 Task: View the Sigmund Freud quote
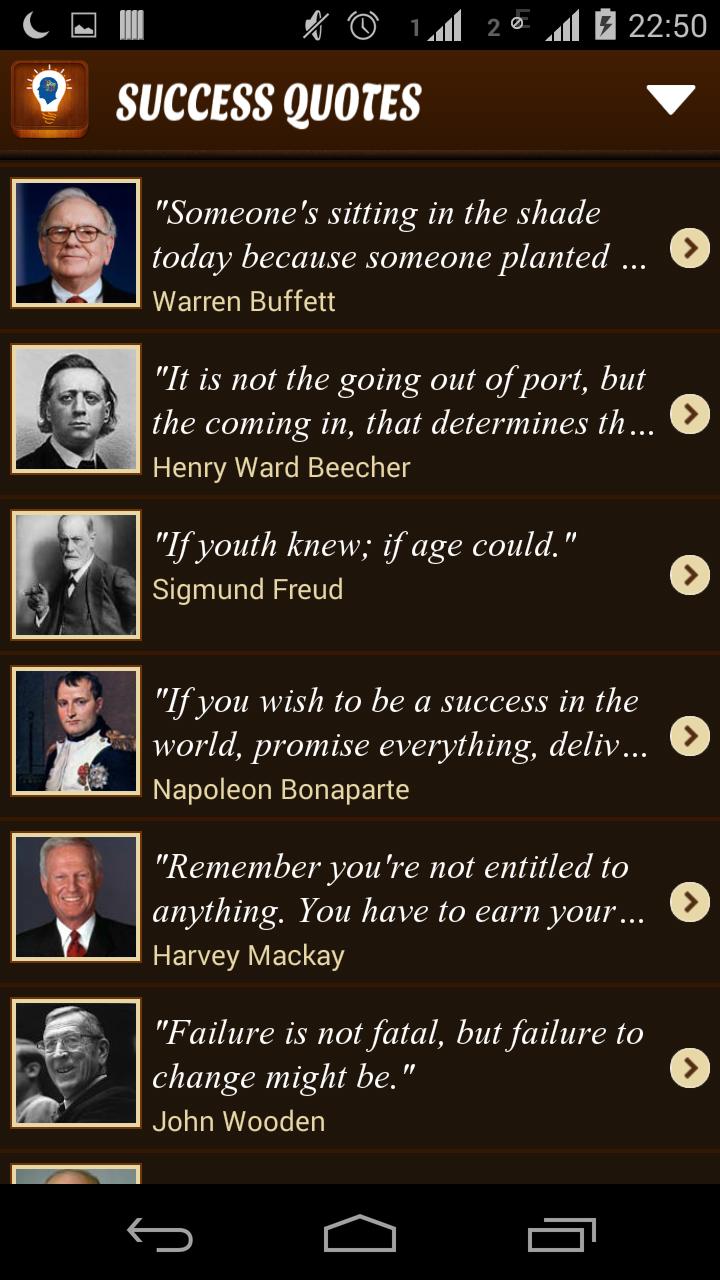pos(400,576)
